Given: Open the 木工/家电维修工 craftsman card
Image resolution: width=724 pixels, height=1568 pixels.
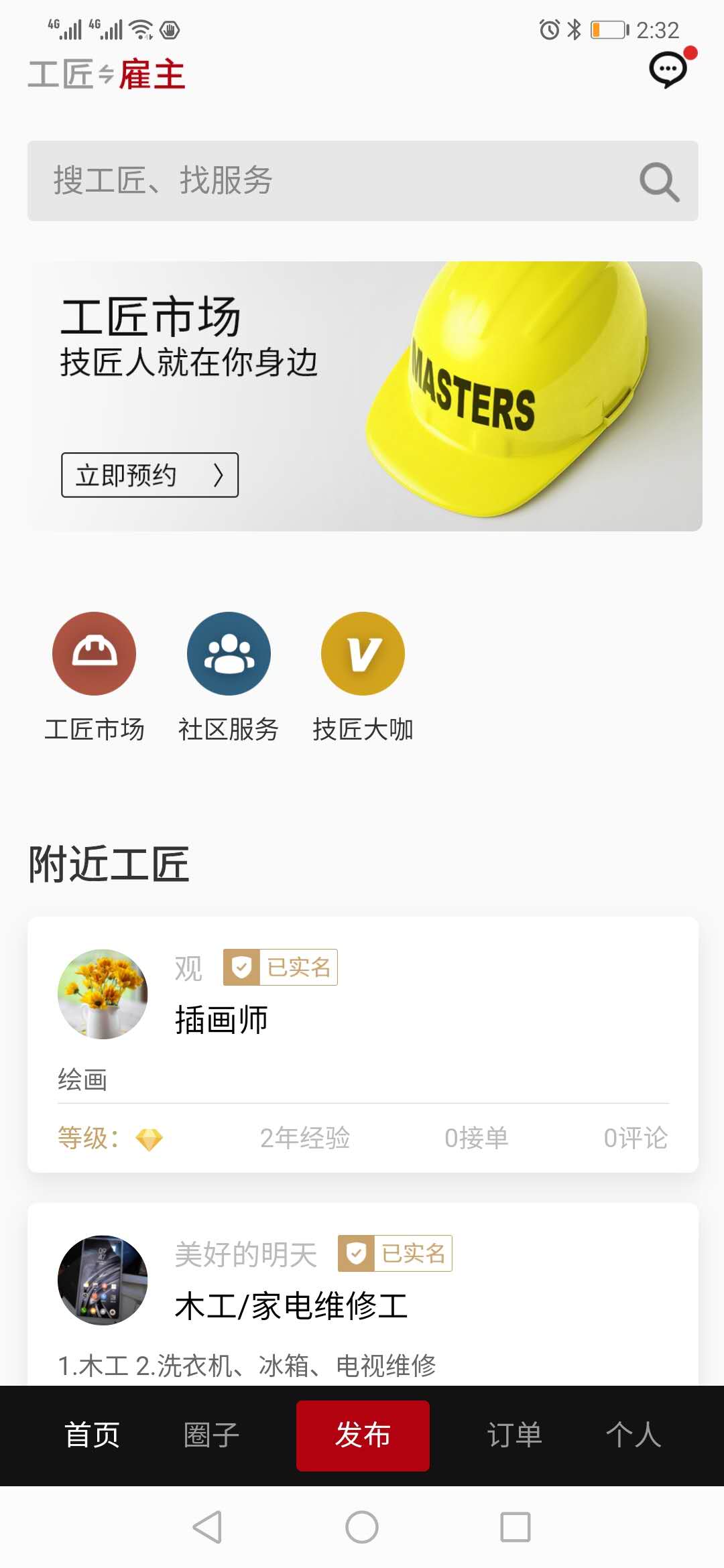Looking at the screenshot, I should (x=363, y=1295).
